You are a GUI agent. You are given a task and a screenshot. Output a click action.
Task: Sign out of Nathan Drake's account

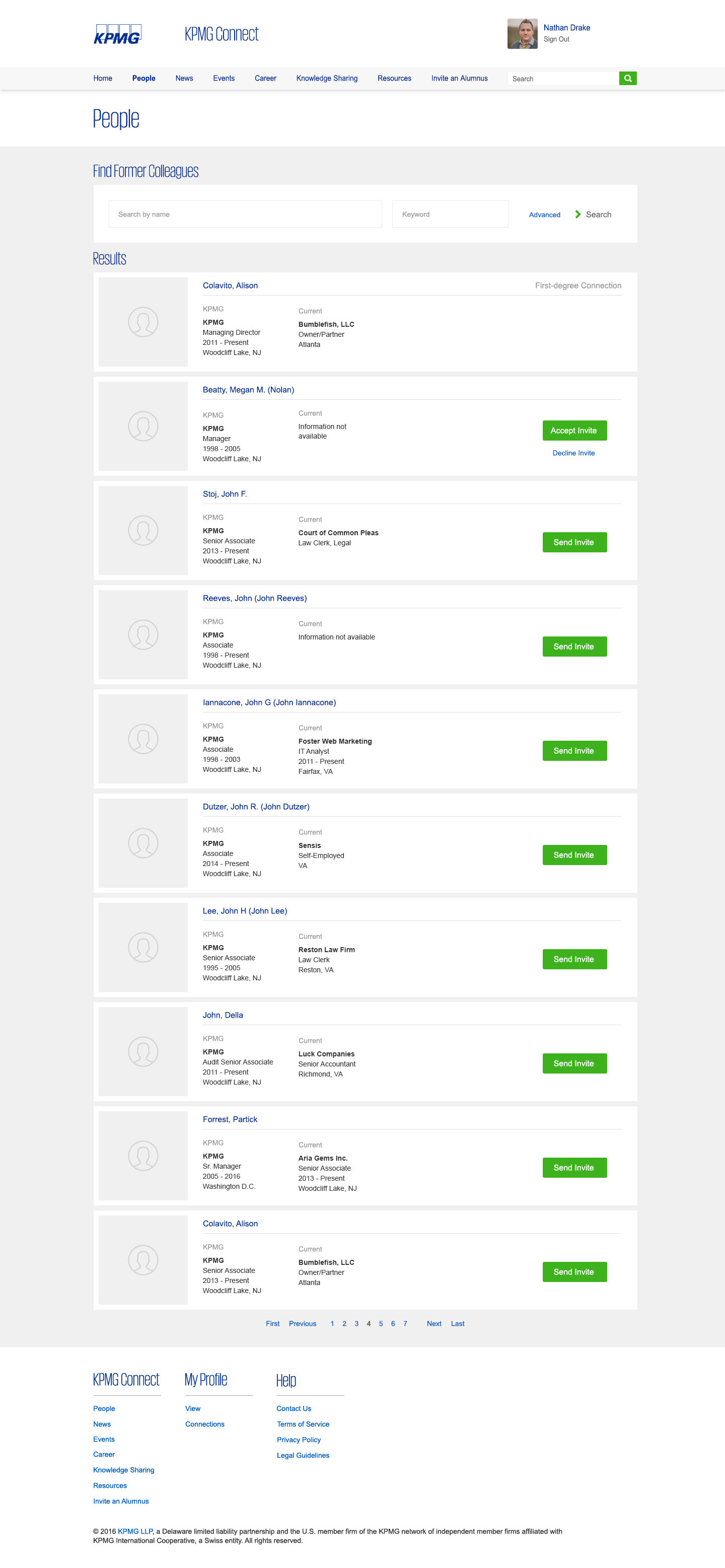tap(556, 40)
